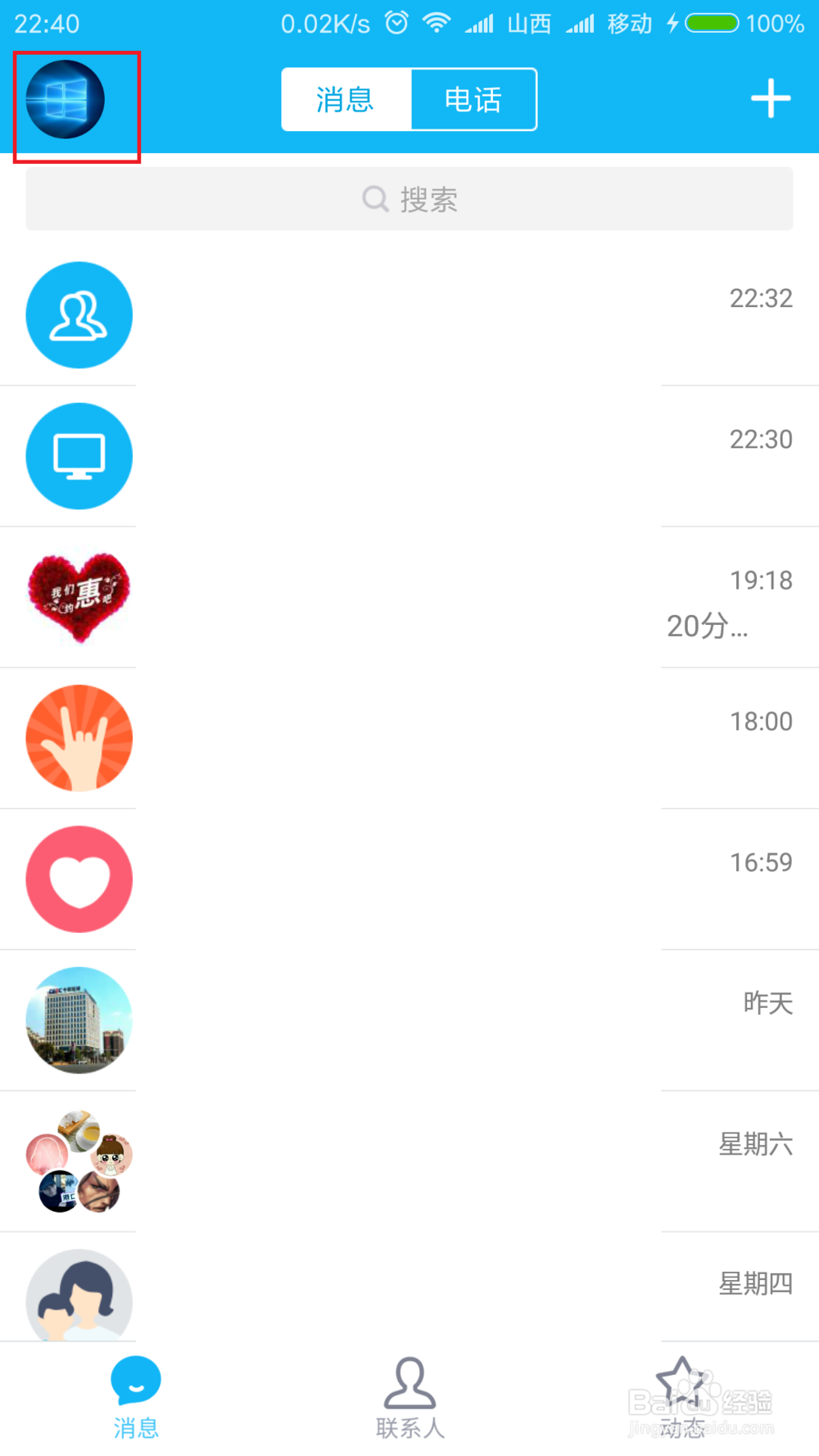Select the 消息 segment at the top
The width and height of the screenshot is (819, 1456).
tap(346, 100)
